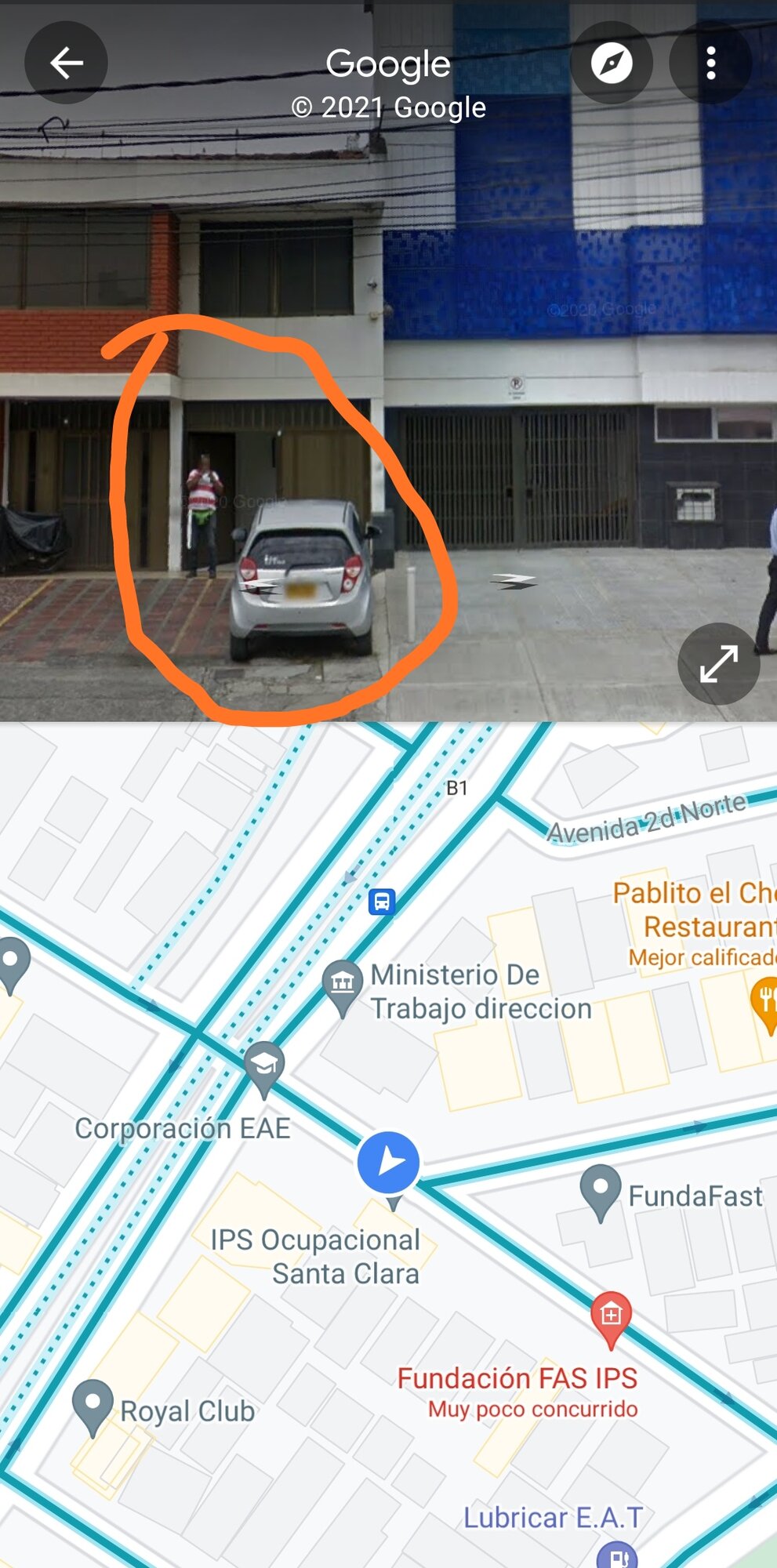This screenshot has width=777, height=1568.
Task: Select the Lubricar E.A.T gas station pin
Action: [x=616, y=1556]
